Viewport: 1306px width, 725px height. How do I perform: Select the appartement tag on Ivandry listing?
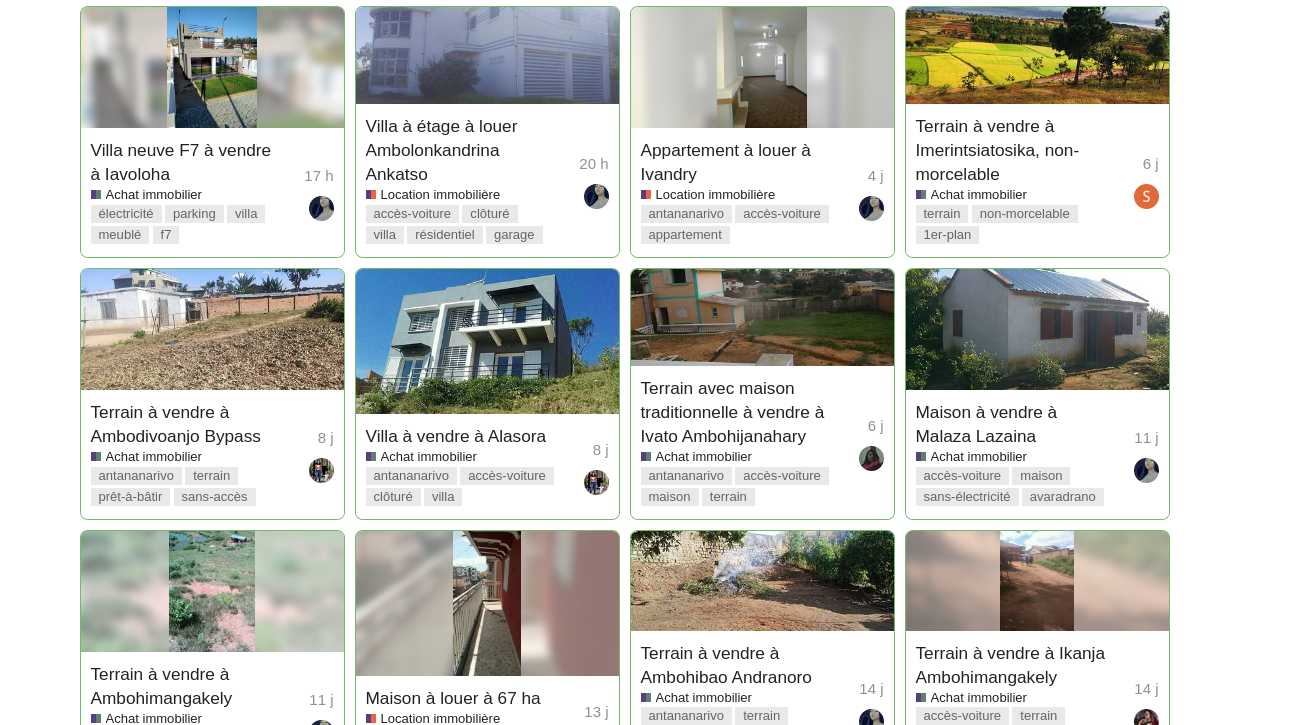(x=685, y=235)
